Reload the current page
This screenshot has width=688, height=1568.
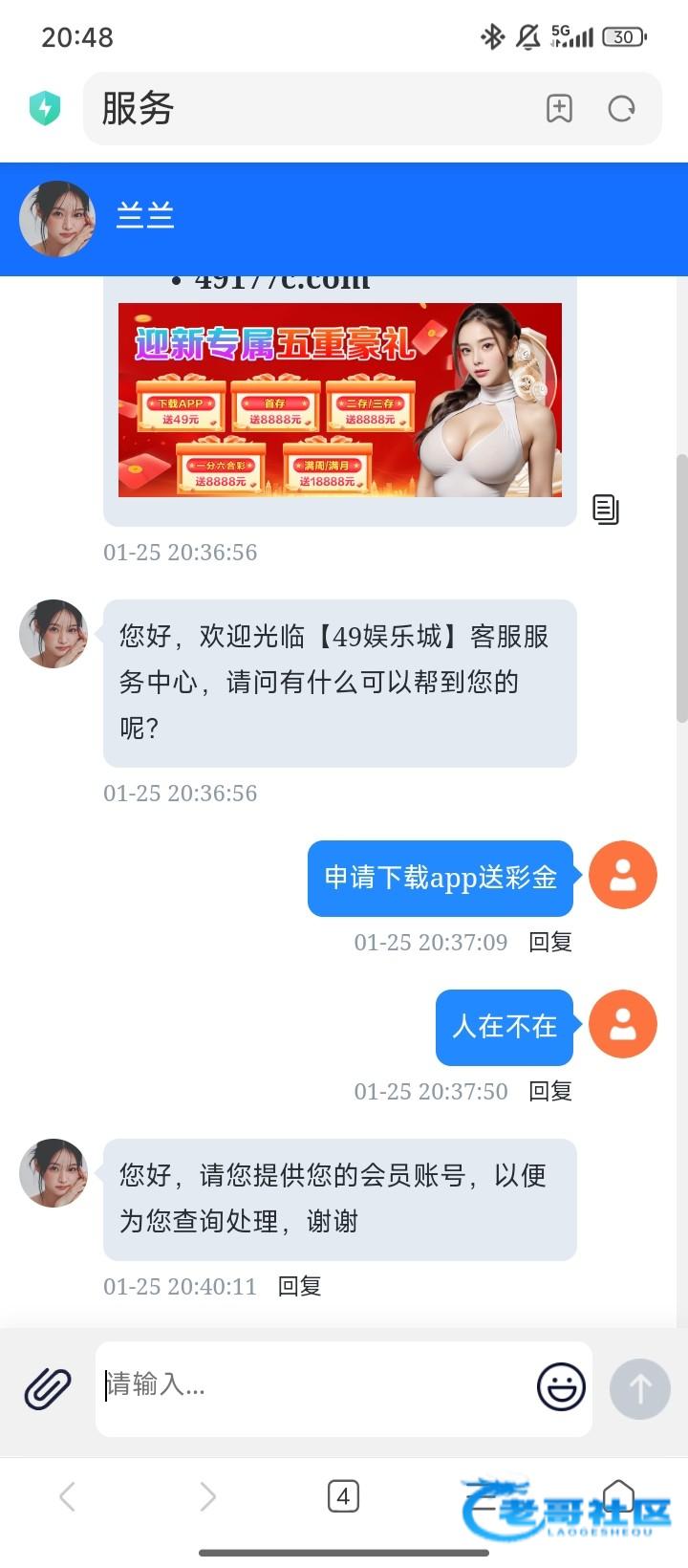pyautogui.click(x=621, y=108)
